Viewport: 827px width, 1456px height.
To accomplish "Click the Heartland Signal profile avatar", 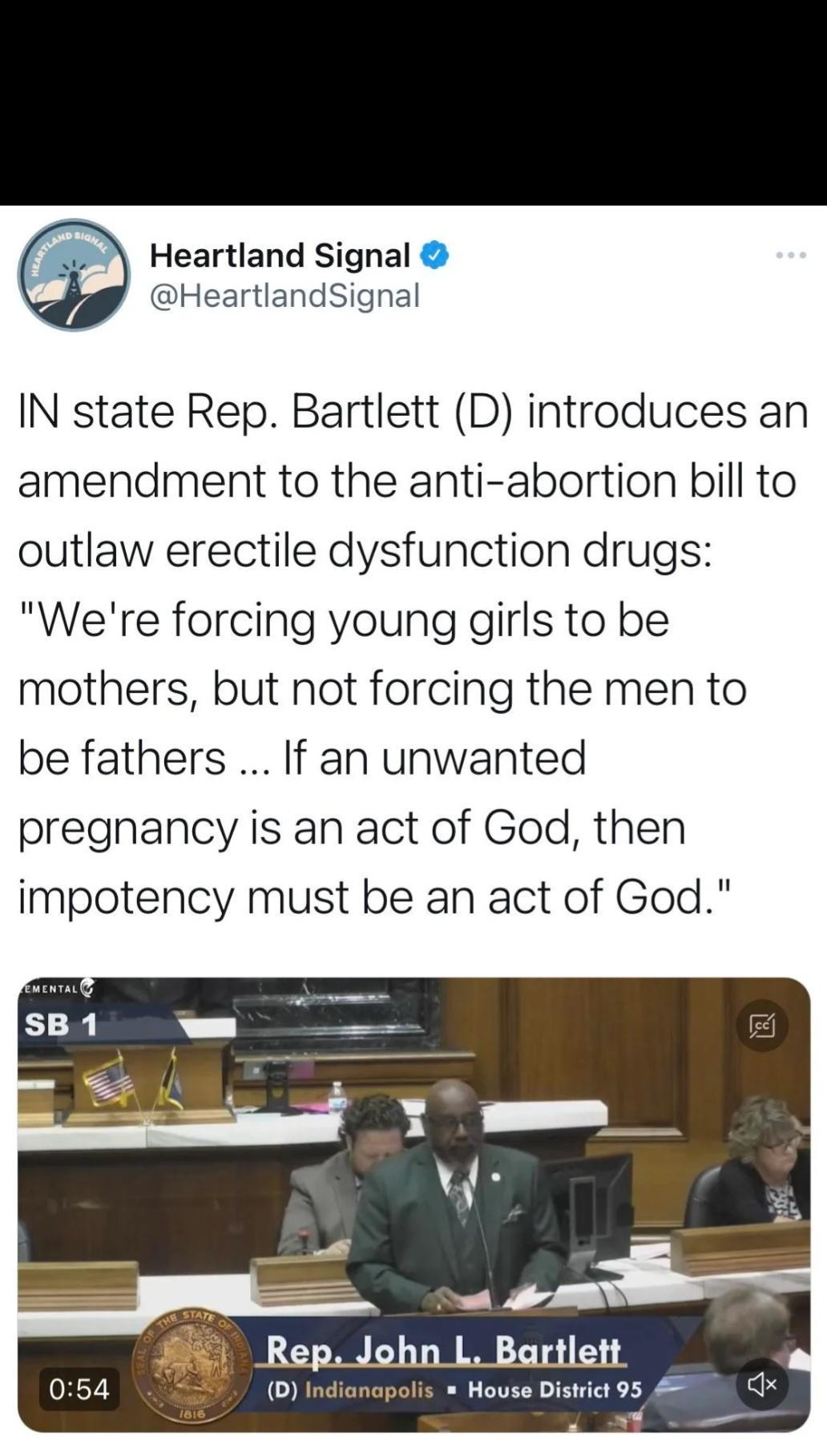I will point(76,276).
